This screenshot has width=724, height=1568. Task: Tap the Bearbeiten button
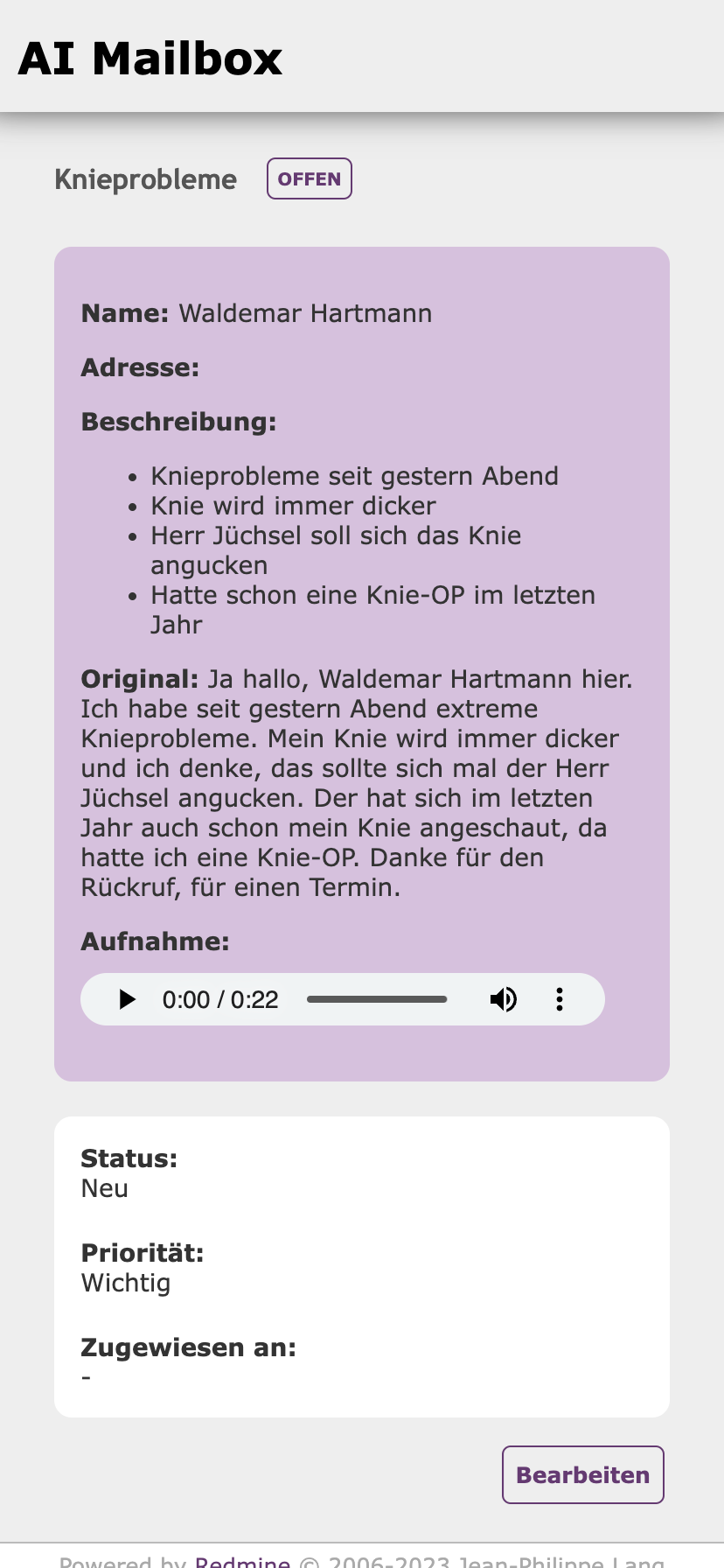pyautogui.click(x=582, y=1474)
